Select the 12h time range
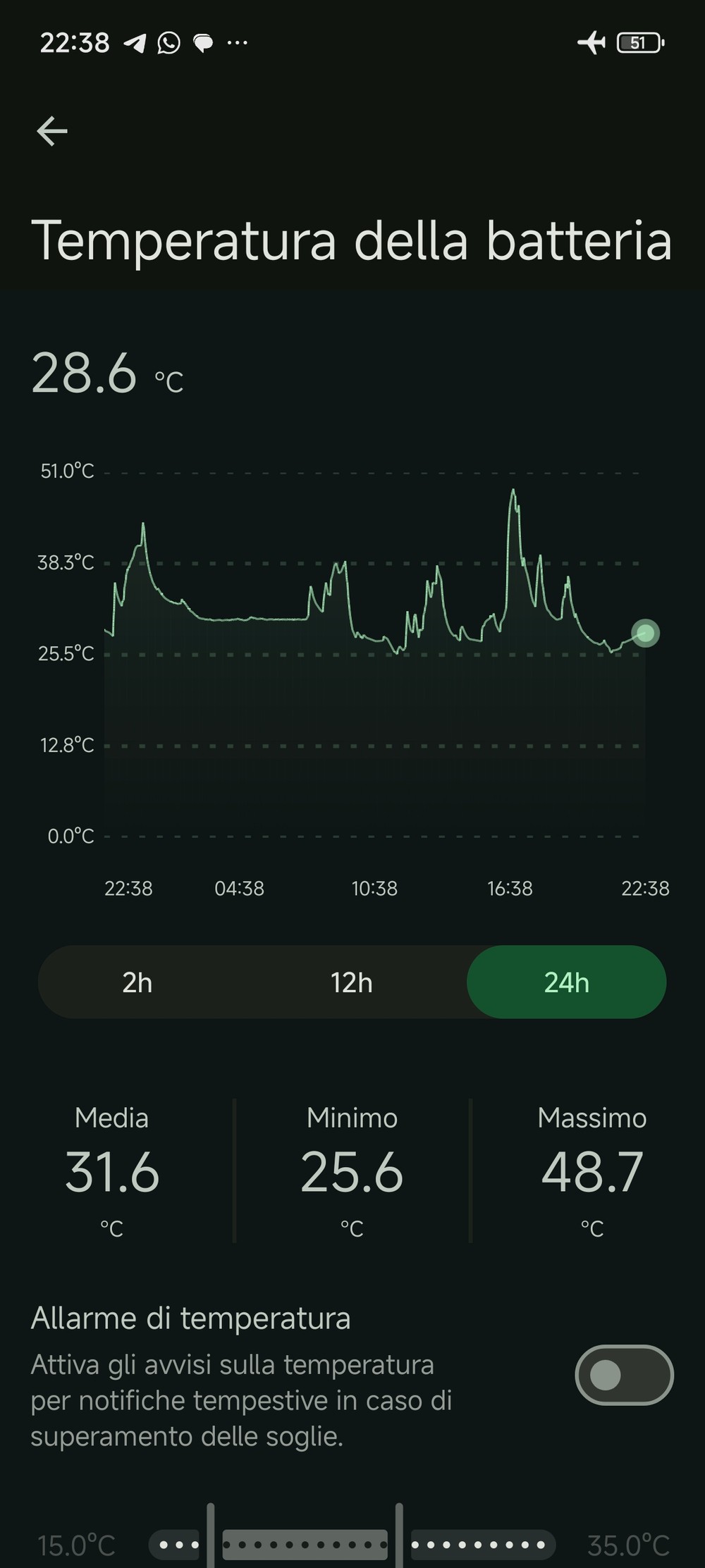 pos(352,982)
